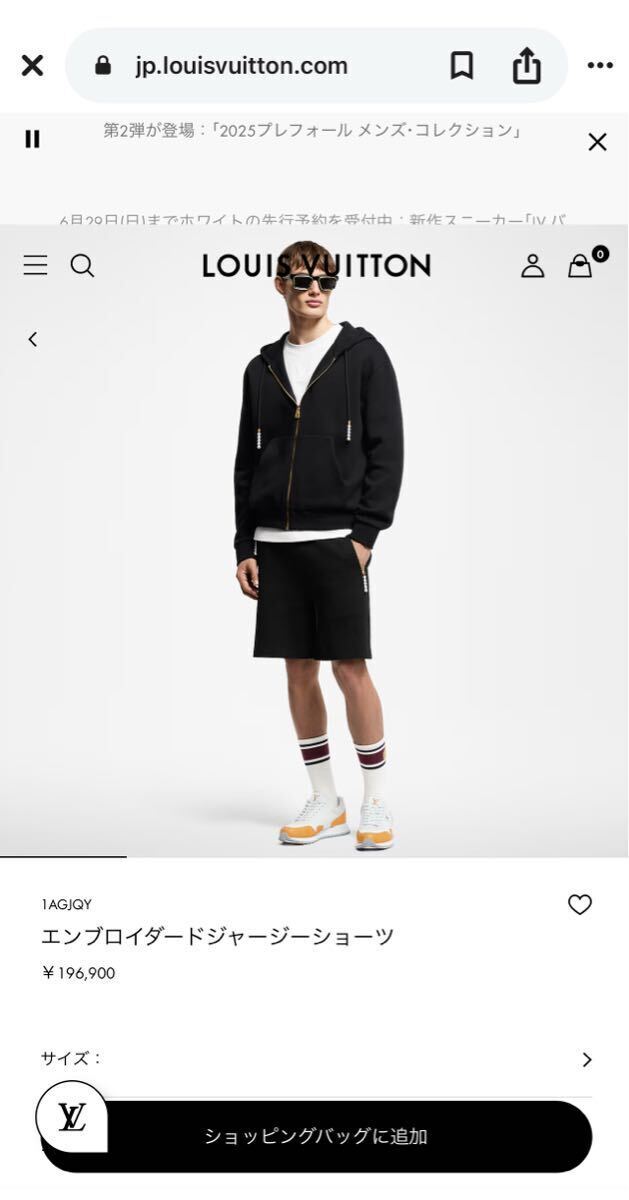Open the account profile icon
The width and height of the screenshot is (629, 1200).
pyautogui.click(x=532, y=265)
